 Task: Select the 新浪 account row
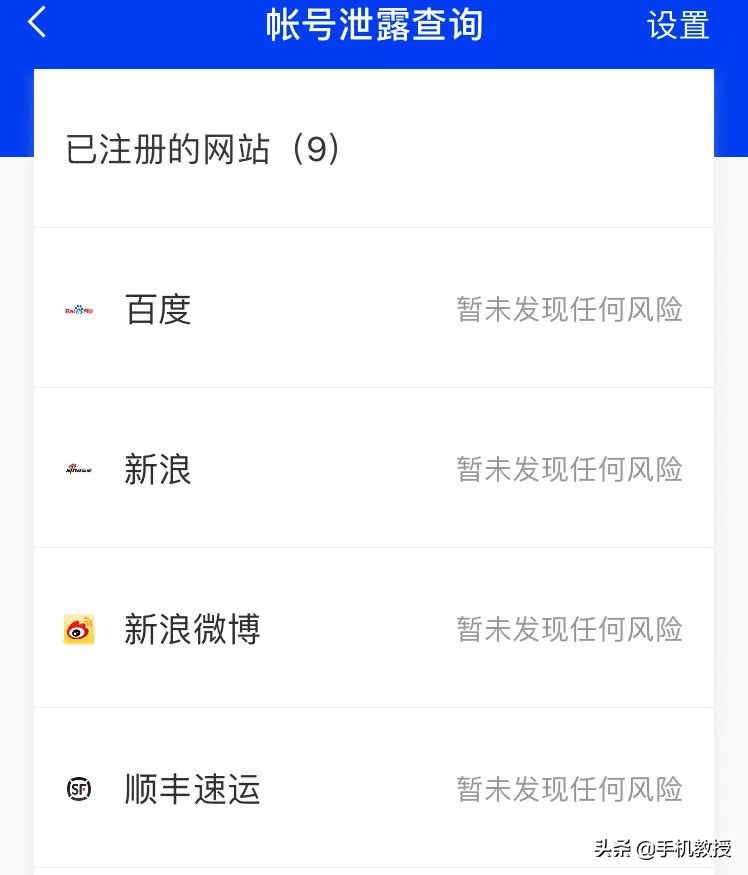374,469
